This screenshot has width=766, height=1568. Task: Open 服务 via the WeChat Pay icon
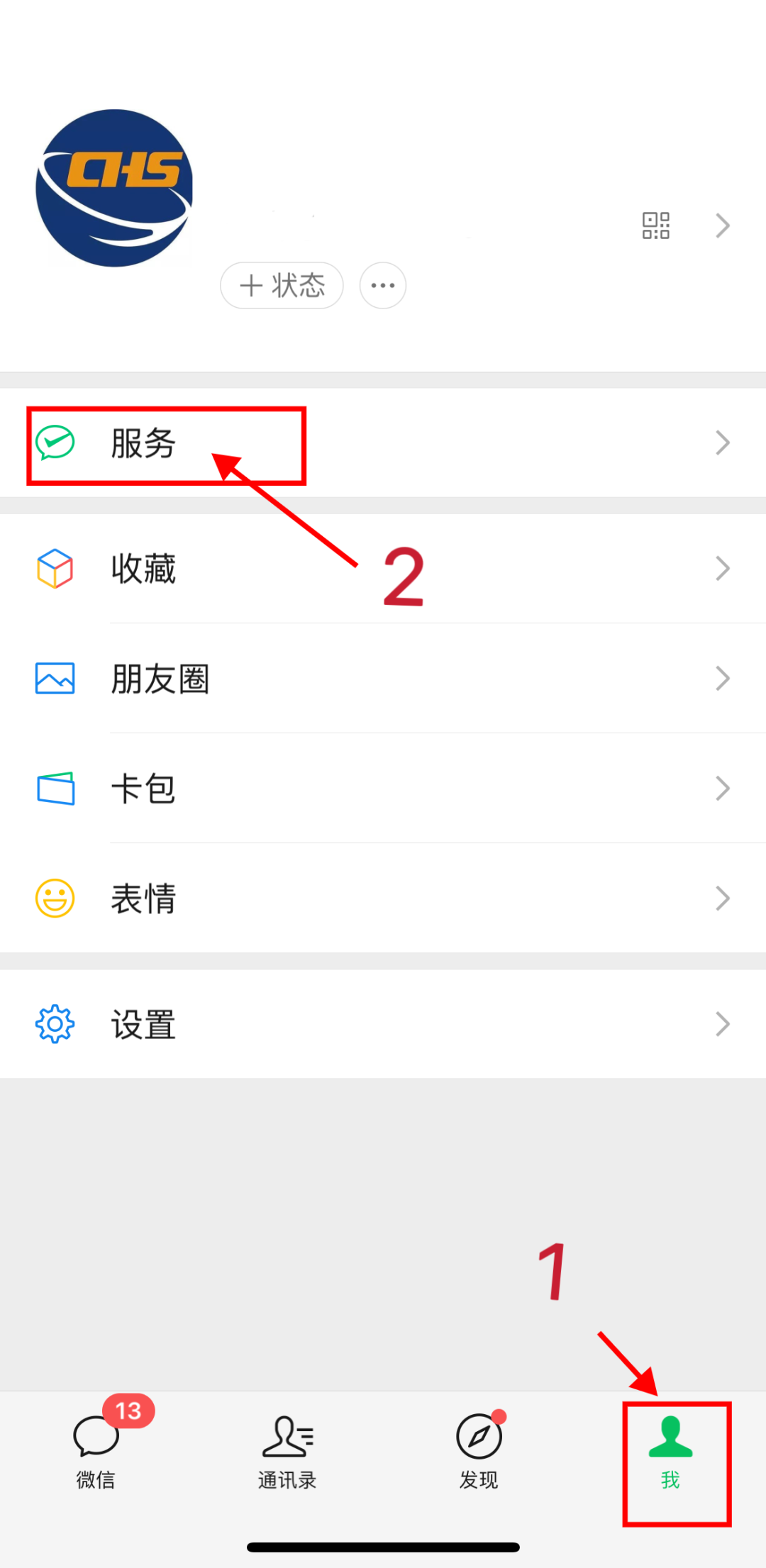tap(53, 443)
